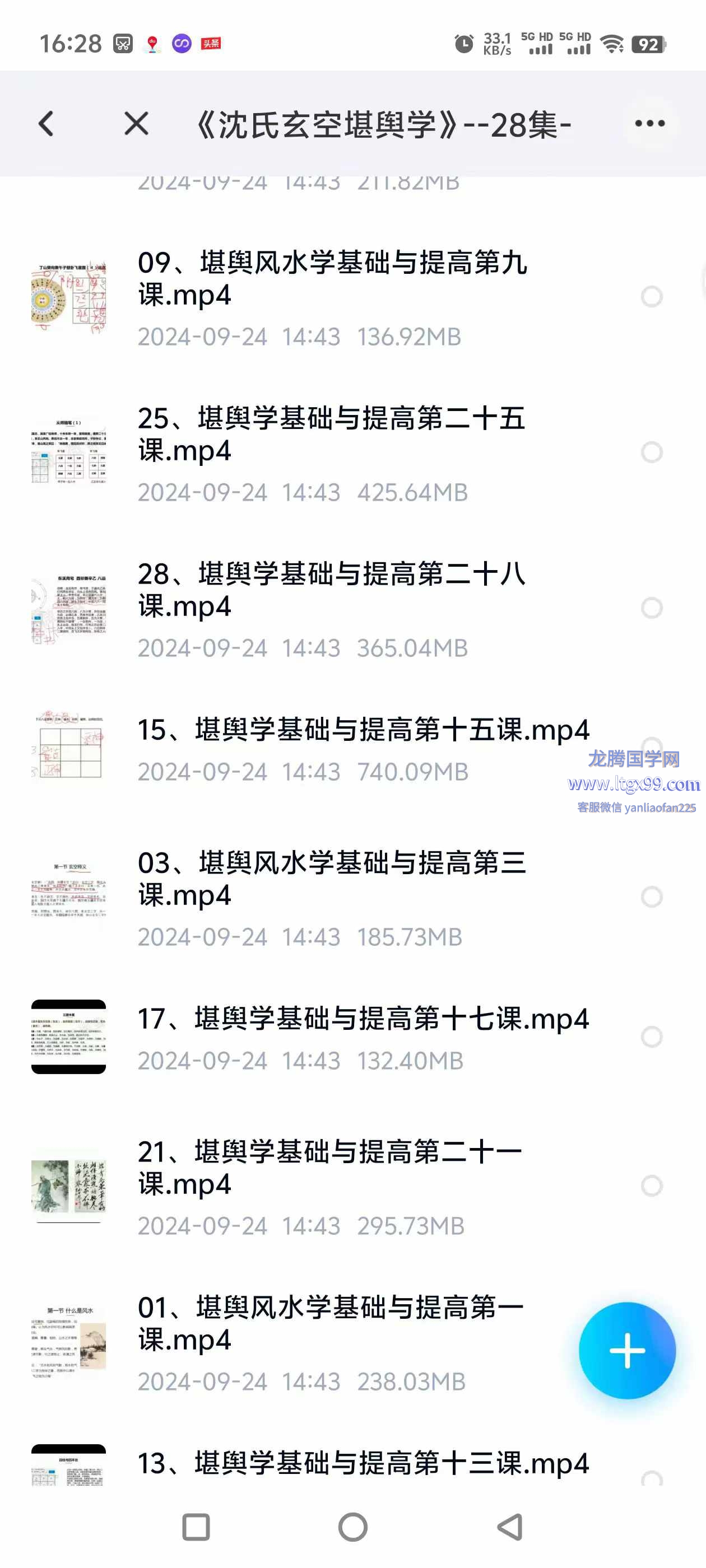Open recent apps with the square button

point(196,1527)
